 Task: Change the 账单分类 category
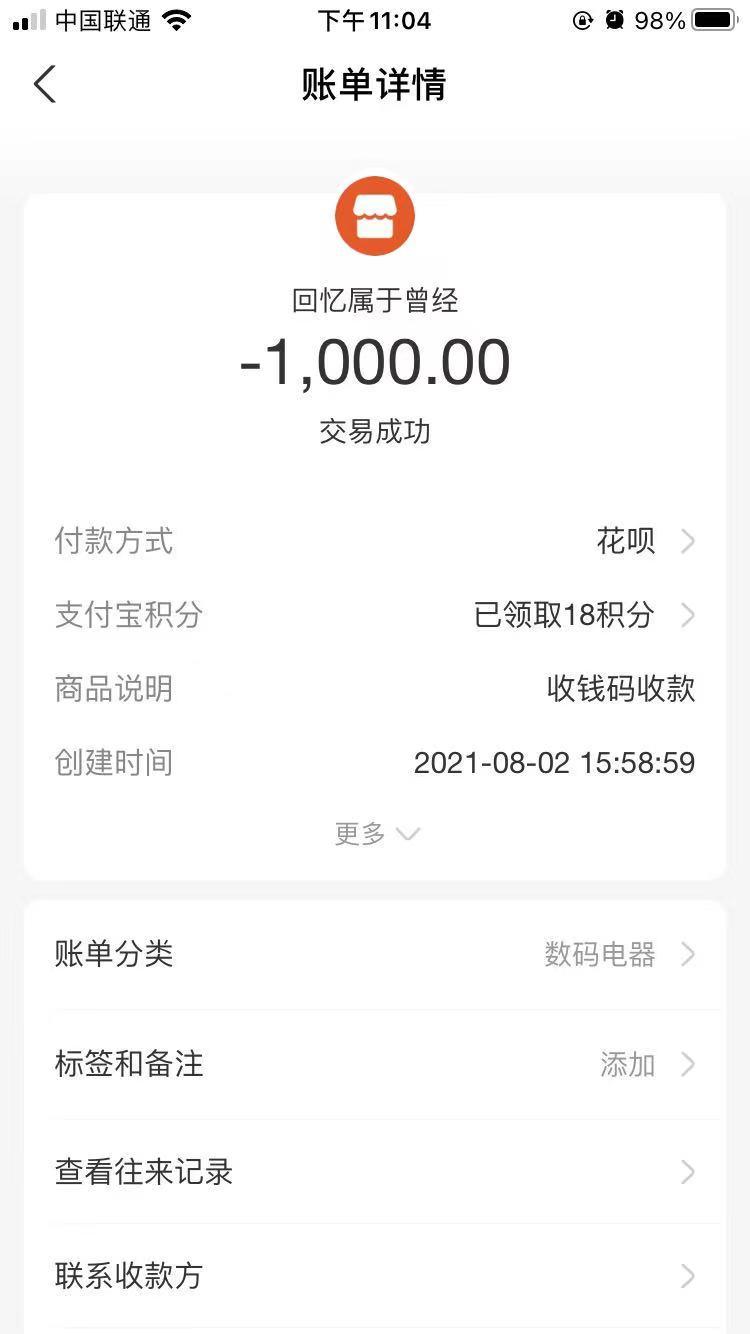[374, 954]
